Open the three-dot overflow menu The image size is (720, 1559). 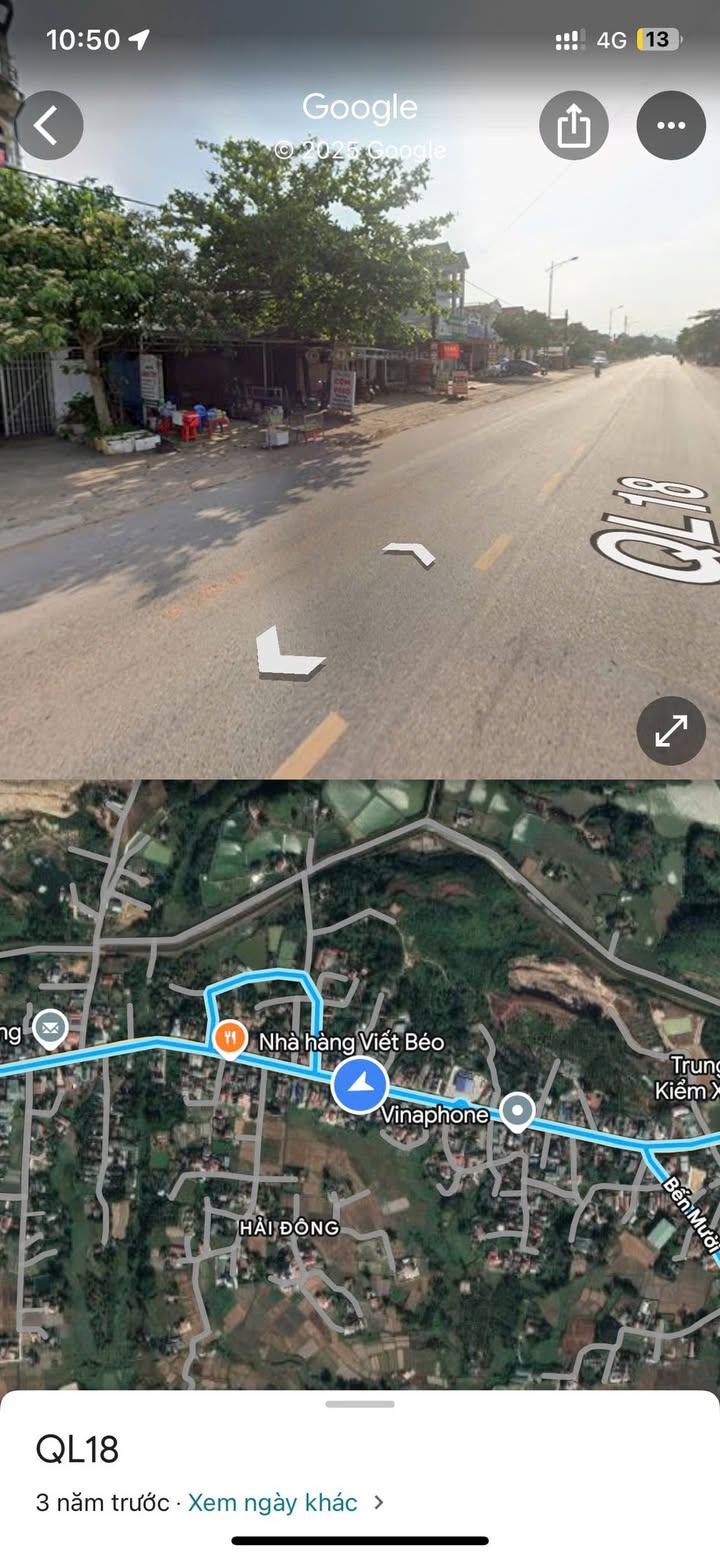pyautogui.click(x=671, y=126)
